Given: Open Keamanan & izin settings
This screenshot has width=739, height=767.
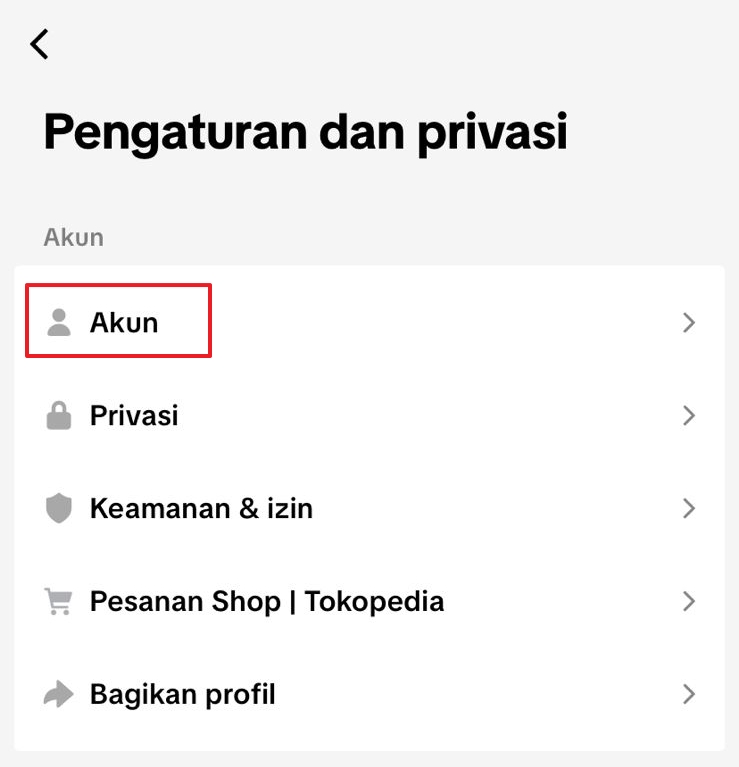Looking at the screenshot, I should pyautogui.click(x=201, y=508).
